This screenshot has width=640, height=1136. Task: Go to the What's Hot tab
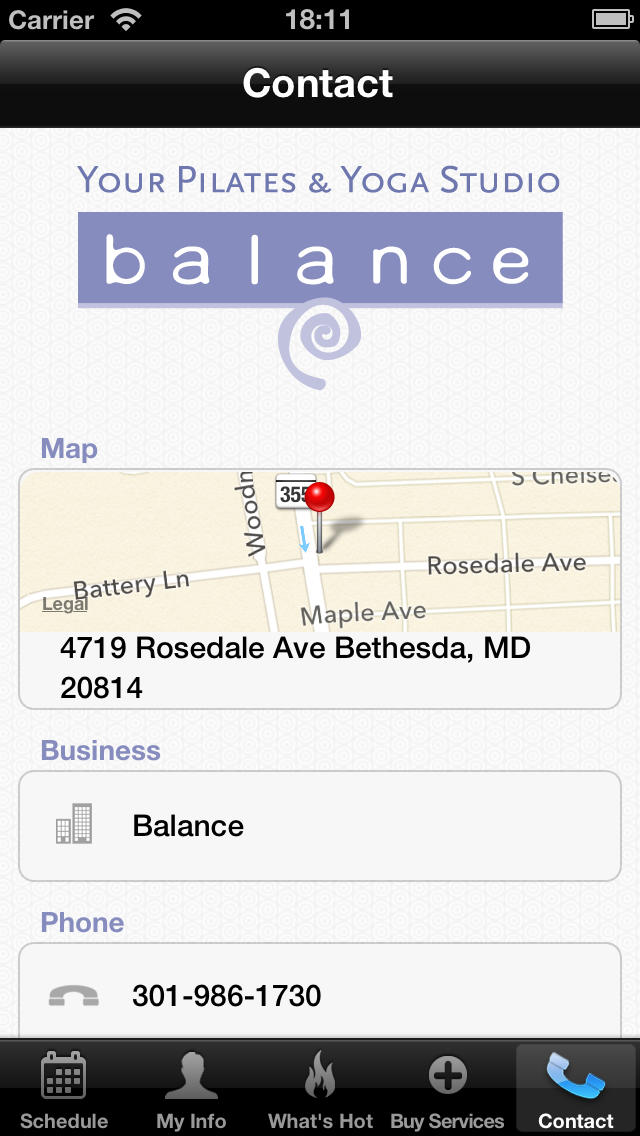(x=320, y=1089)
